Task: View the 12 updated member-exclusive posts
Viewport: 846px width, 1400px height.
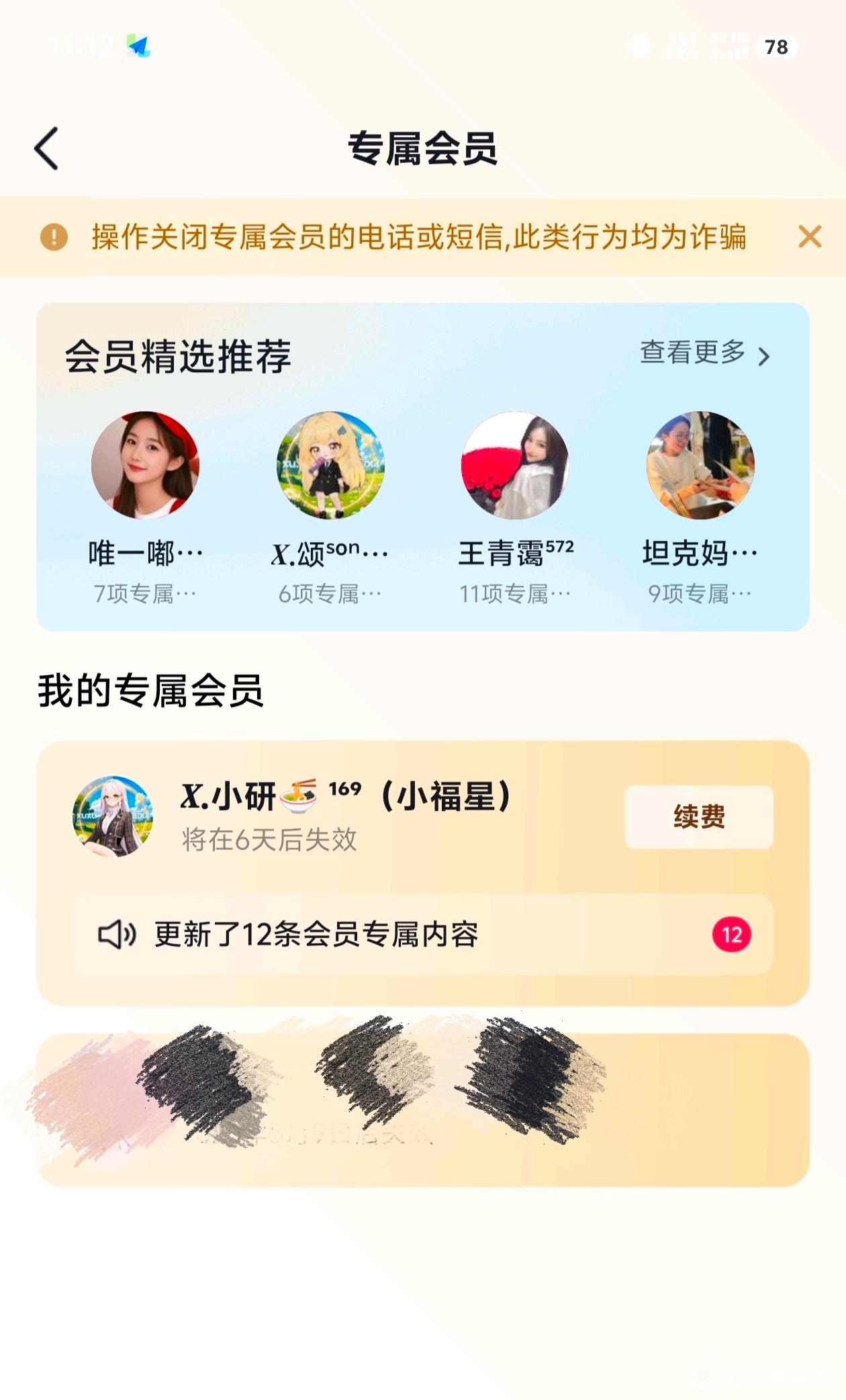Action: tap(422, 934)
